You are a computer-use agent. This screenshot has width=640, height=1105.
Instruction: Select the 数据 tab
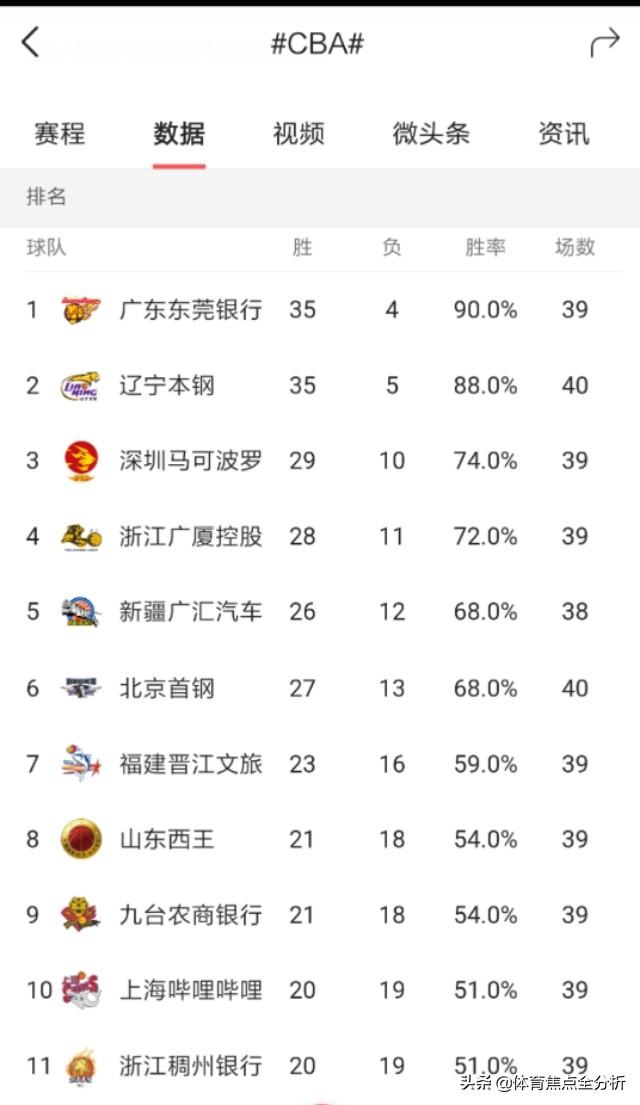coord(179,133)
